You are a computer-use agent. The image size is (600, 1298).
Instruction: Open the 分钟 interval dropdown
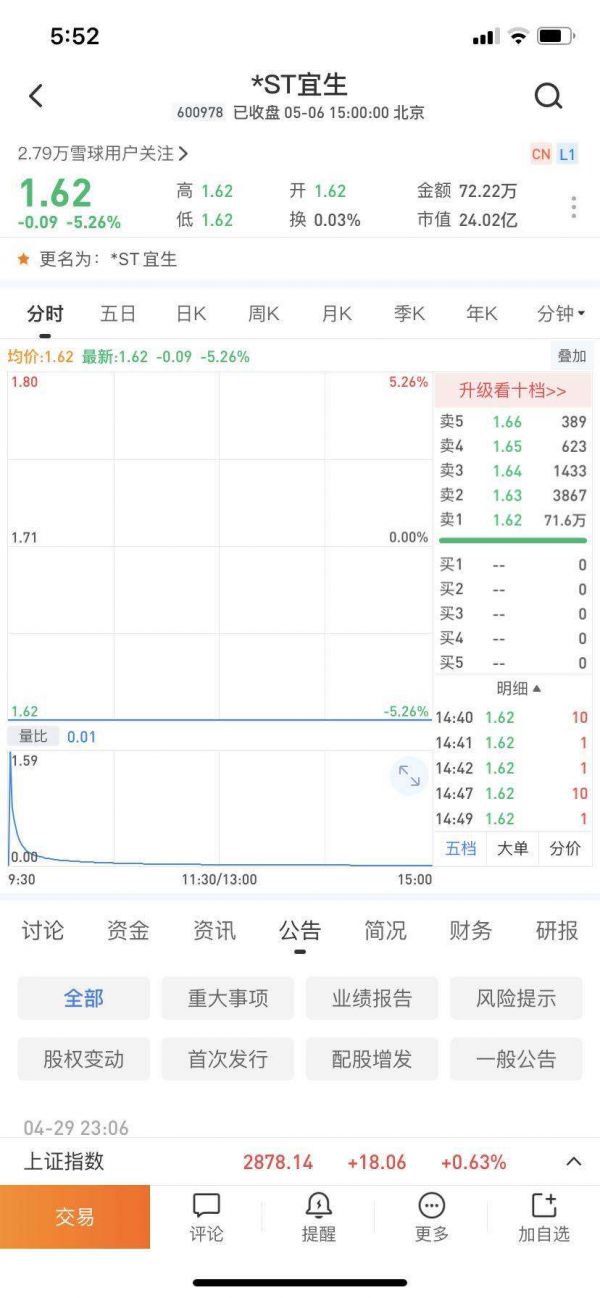[x=560, y=314]
